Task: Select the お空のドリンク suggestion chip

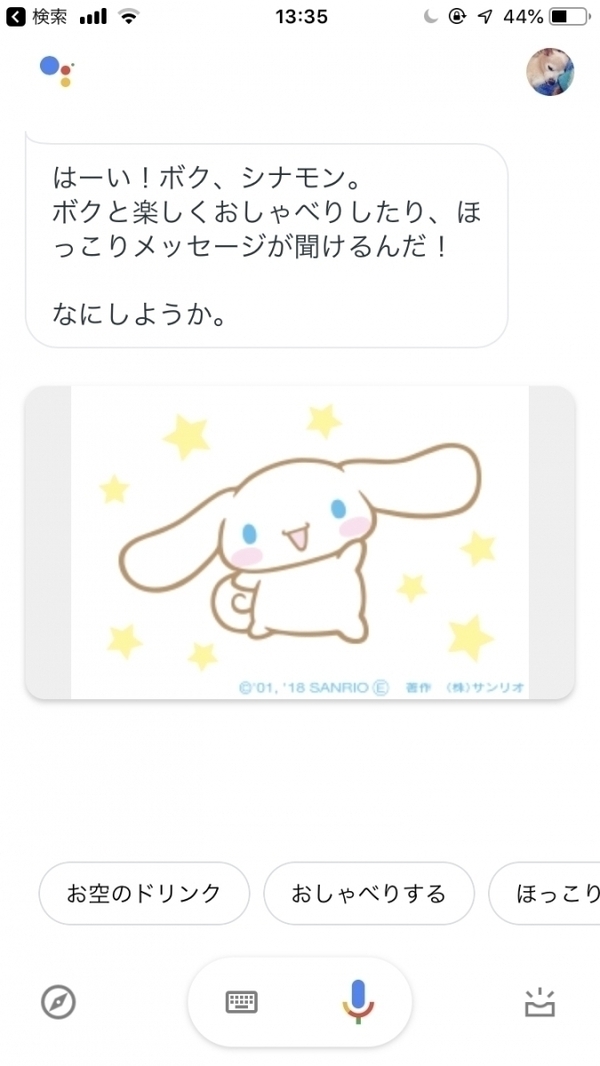Action: pyautogui.click(x=143, y=893)
